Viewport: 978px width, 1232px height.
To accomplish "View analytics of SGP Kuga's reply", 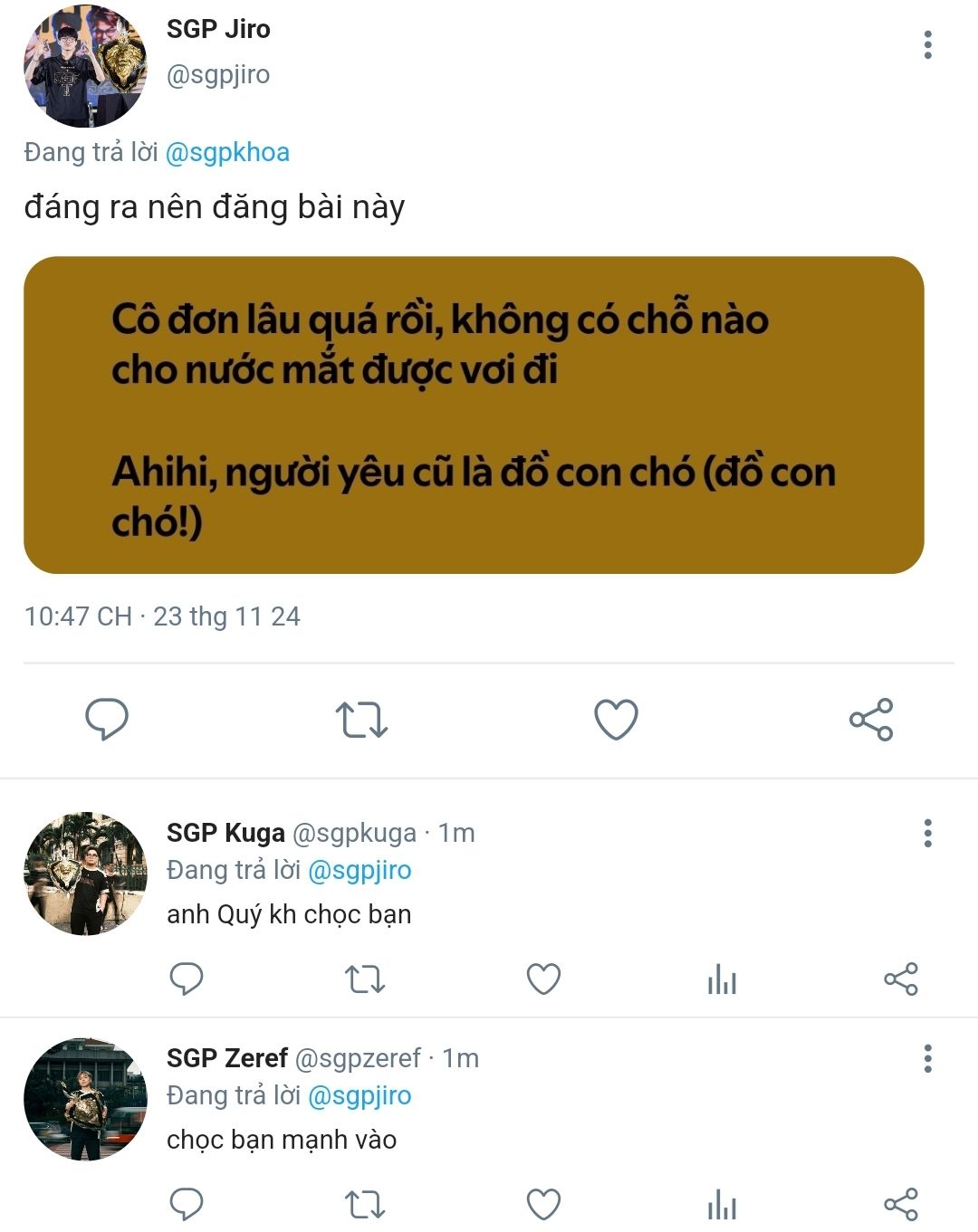I will [722, 979].
